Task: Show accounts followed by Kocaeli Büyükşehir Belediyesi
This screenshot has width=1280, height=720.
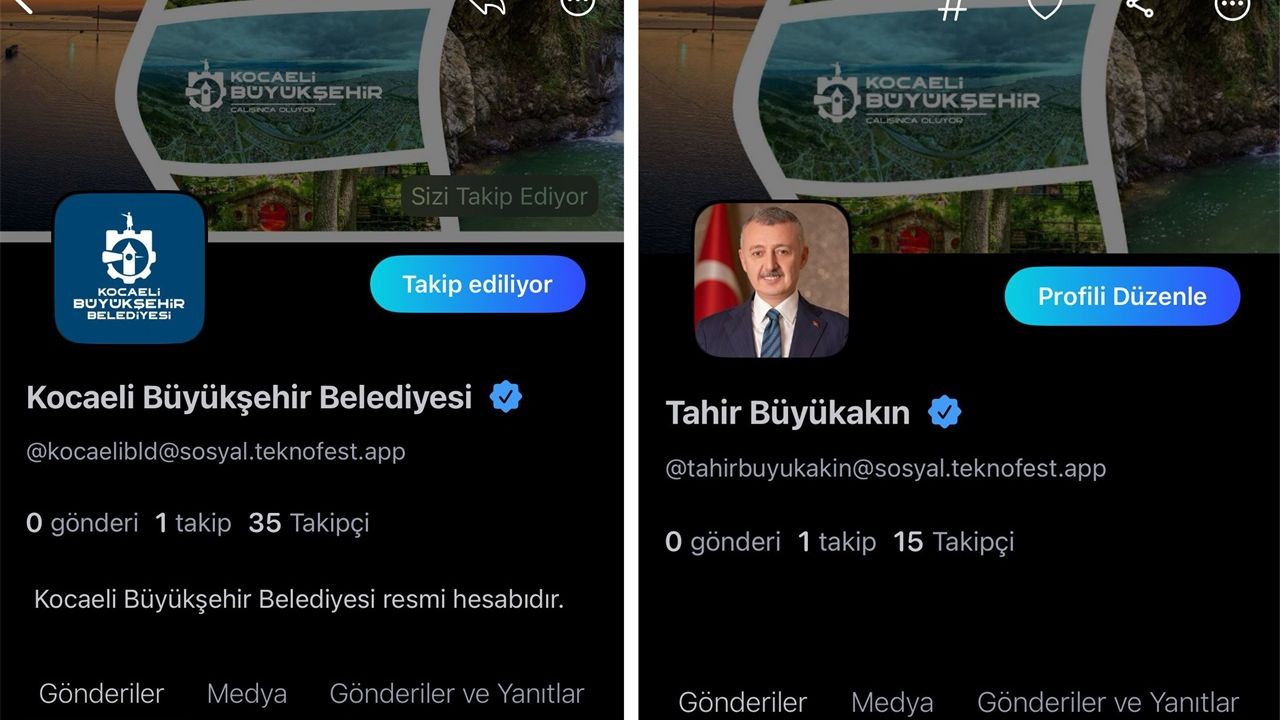Action: point(193,523)
